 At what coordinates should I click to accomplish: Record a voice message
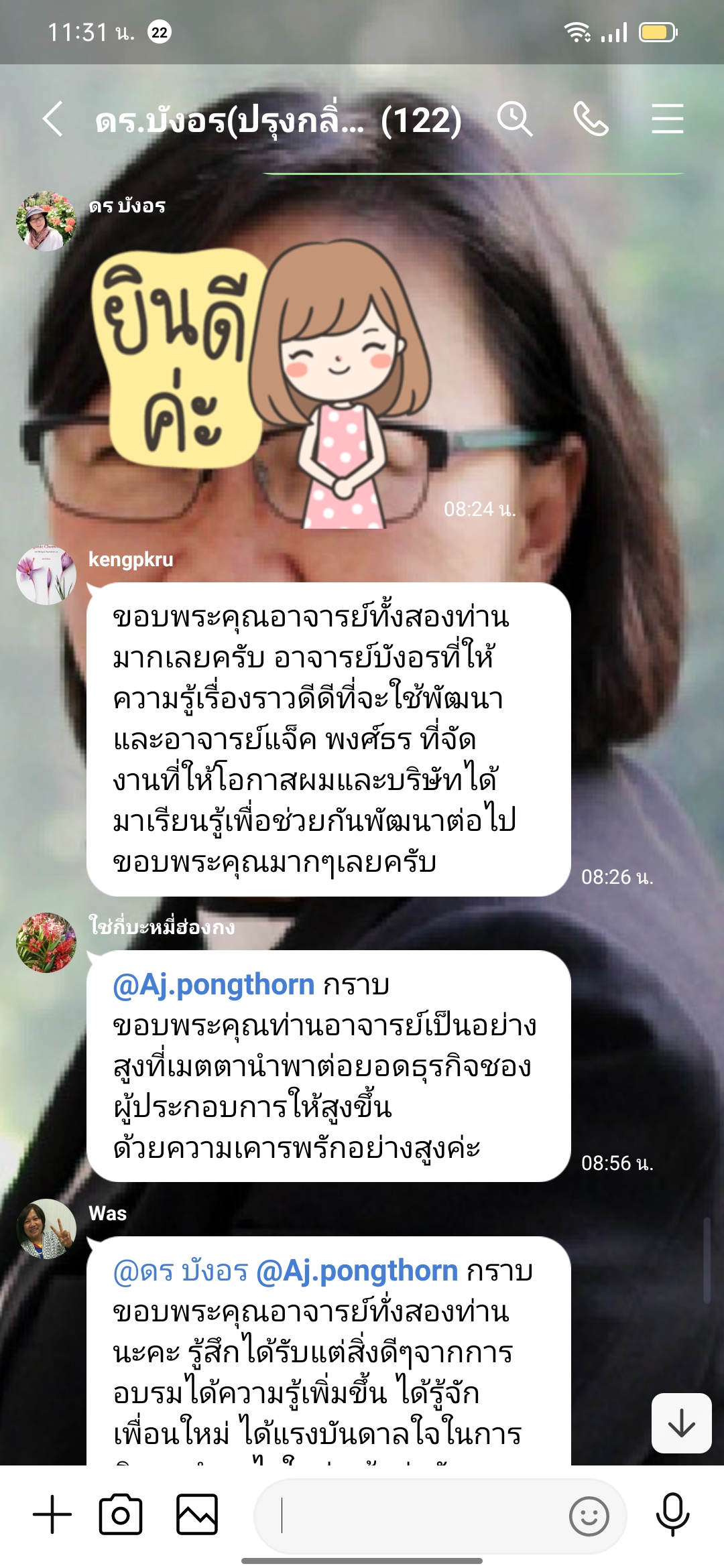click(672, 1514)
